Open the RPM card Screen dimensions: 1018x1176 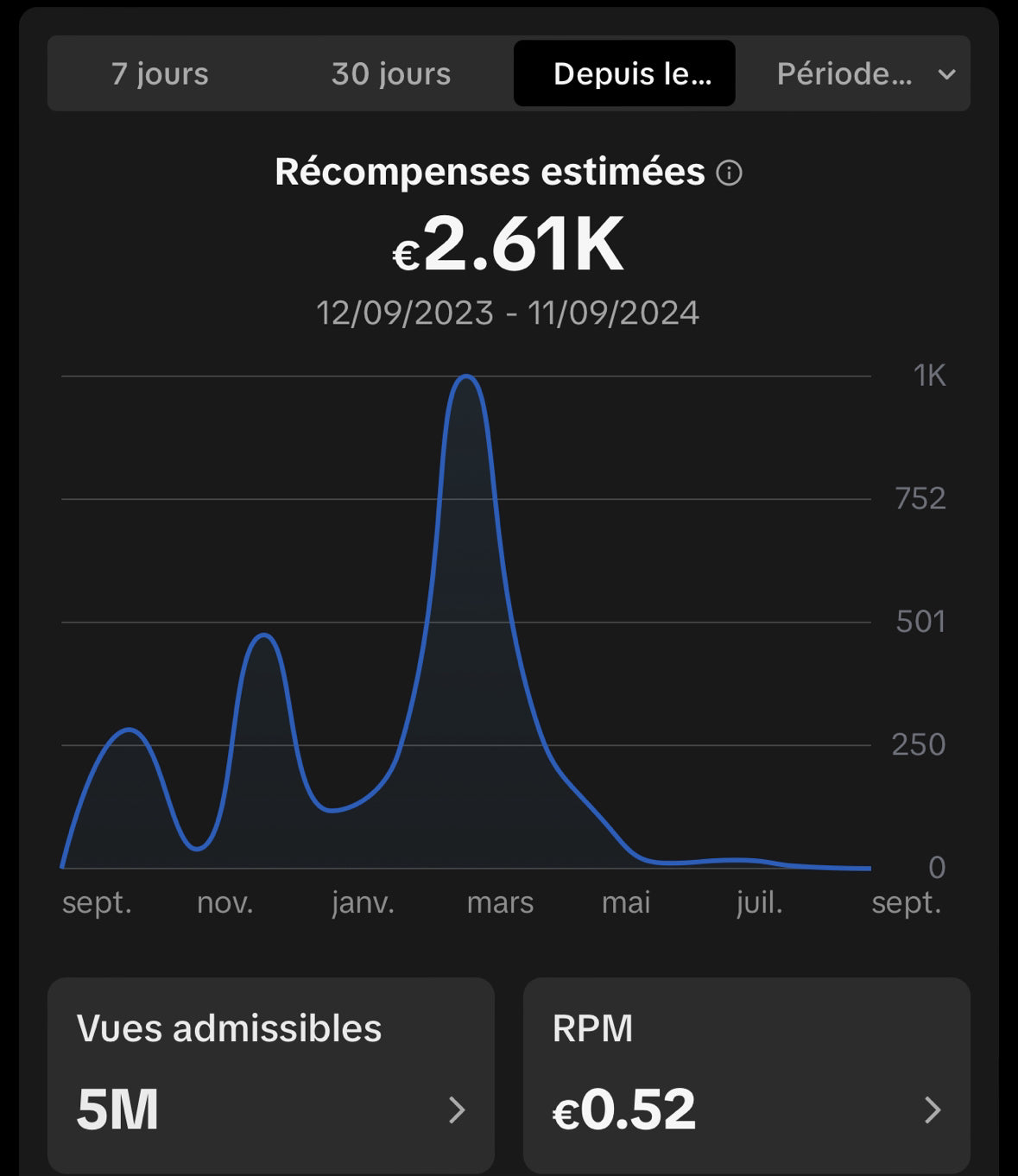746,1075
